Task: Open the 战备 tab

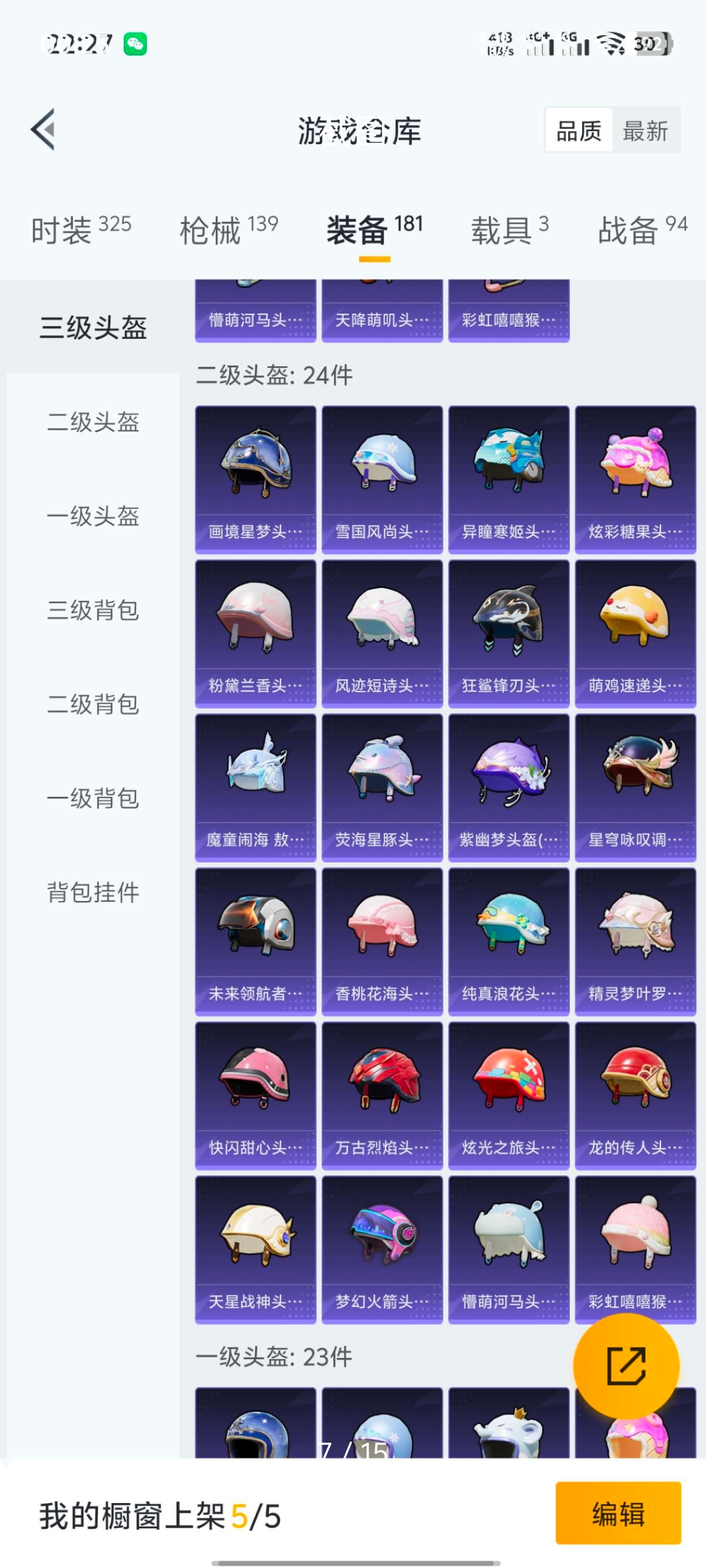Action: pos(643,230)
